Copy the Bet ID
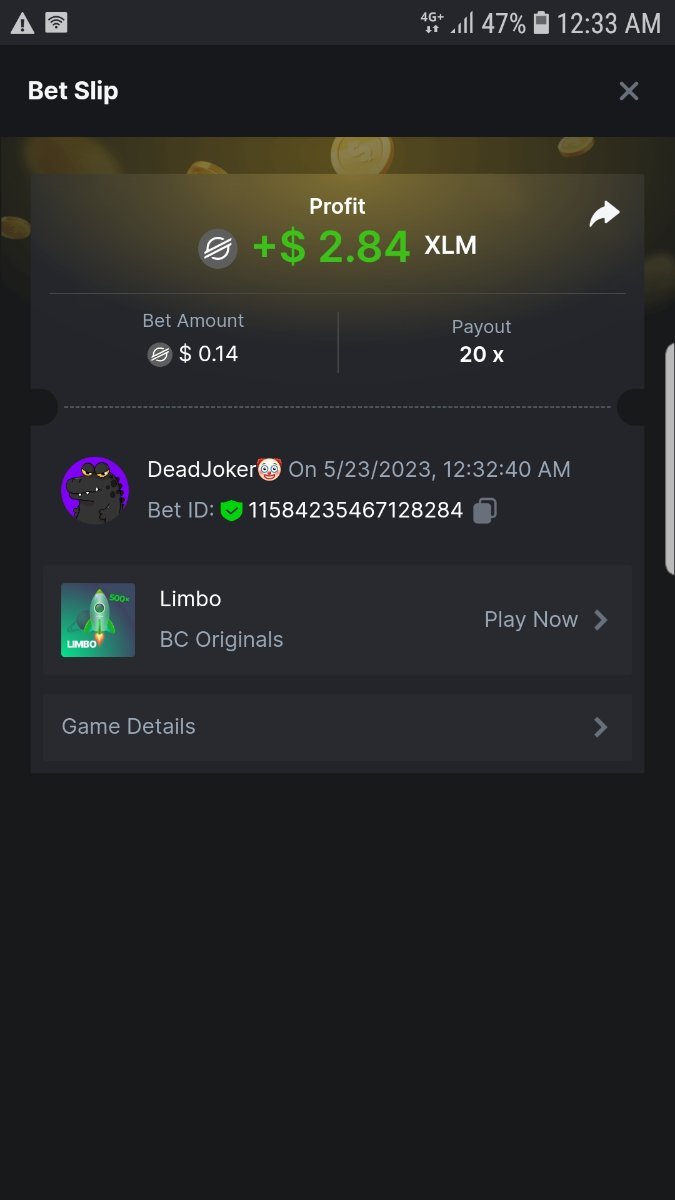675x1200 pixels. tap(485, 511)
